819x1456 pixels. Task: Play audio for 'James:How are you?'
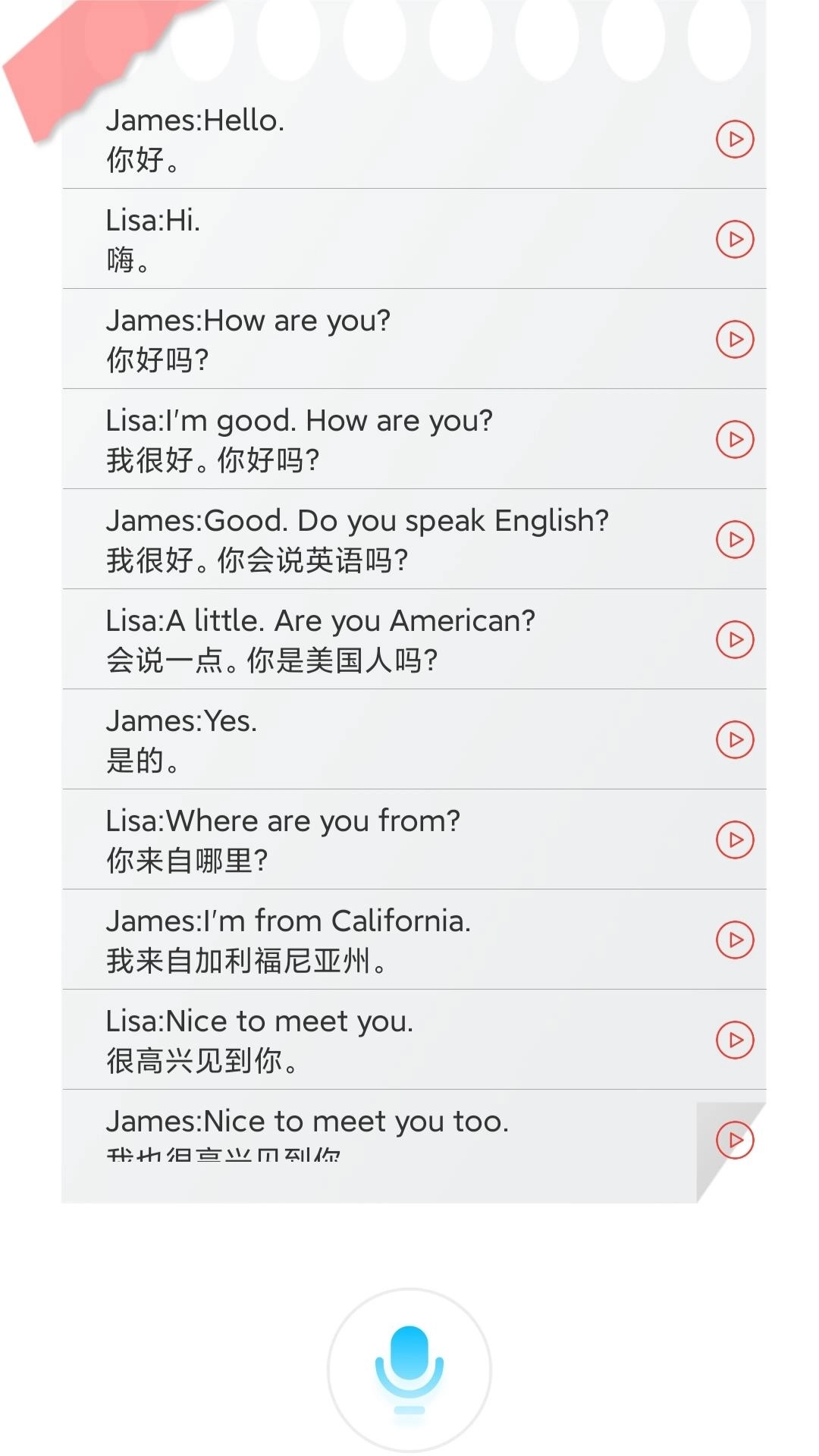[735, 339]
